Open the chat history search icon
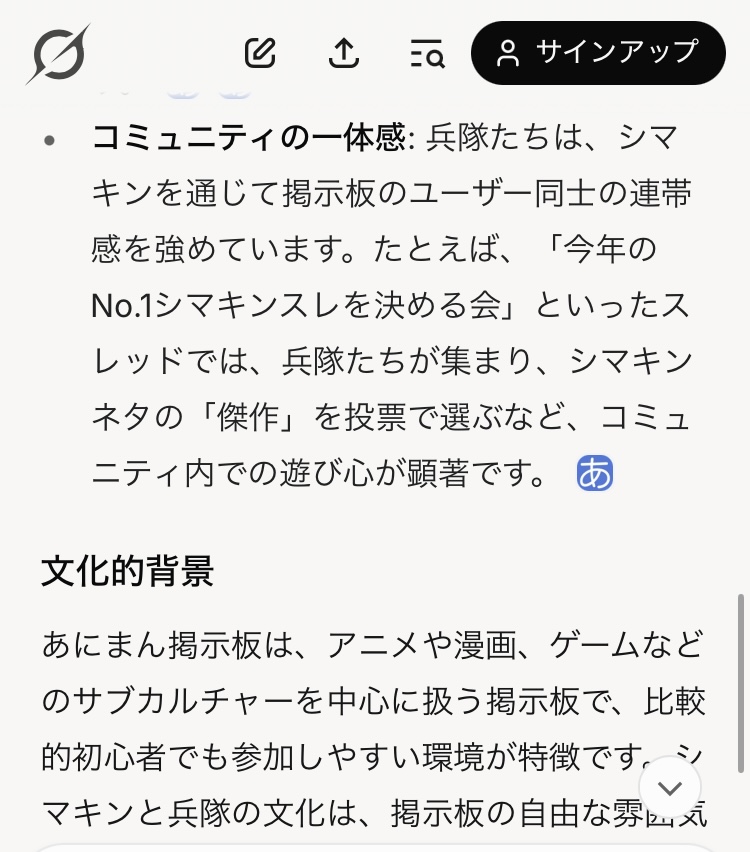The width and height of the screenshot is (750, 852). (x=427, y=53)
